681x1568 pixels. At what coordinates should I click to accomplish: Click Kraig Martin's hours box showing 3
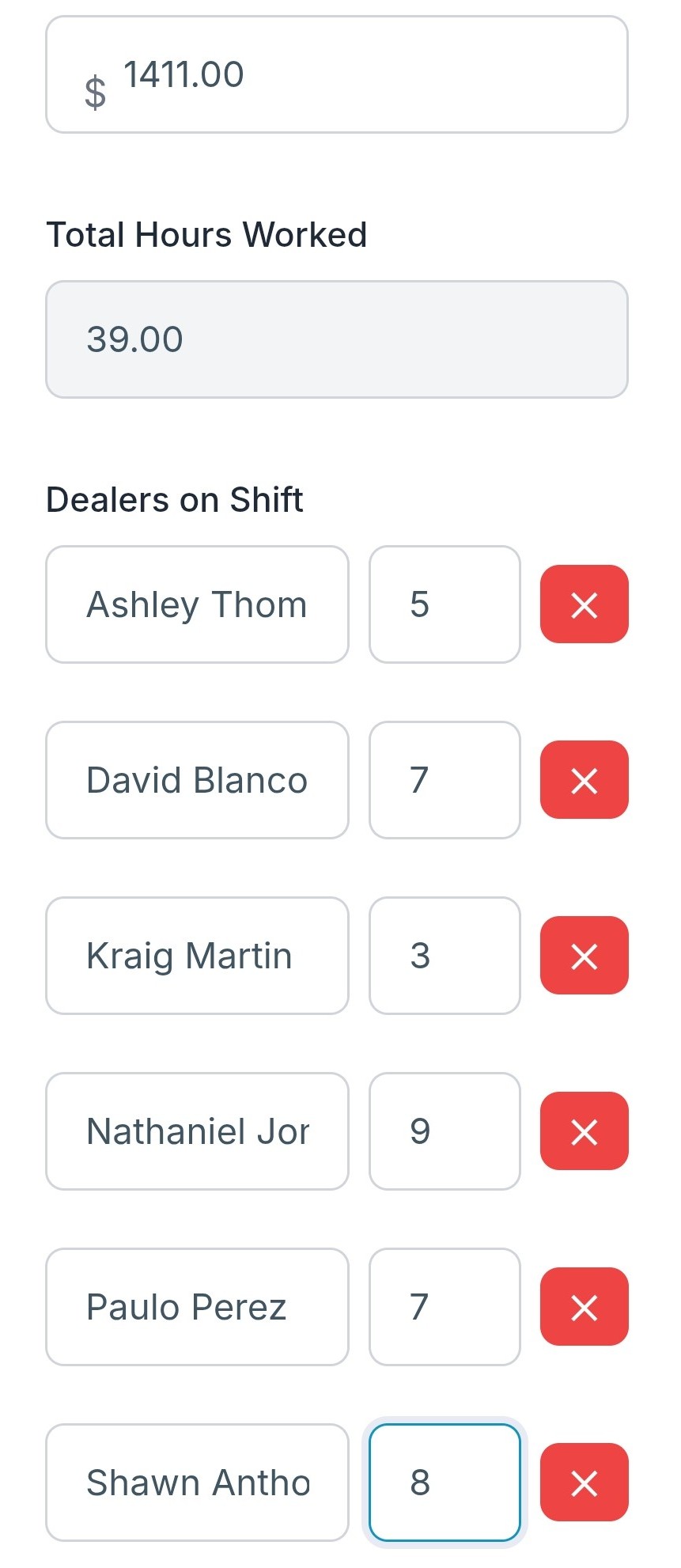click(445, 956)
